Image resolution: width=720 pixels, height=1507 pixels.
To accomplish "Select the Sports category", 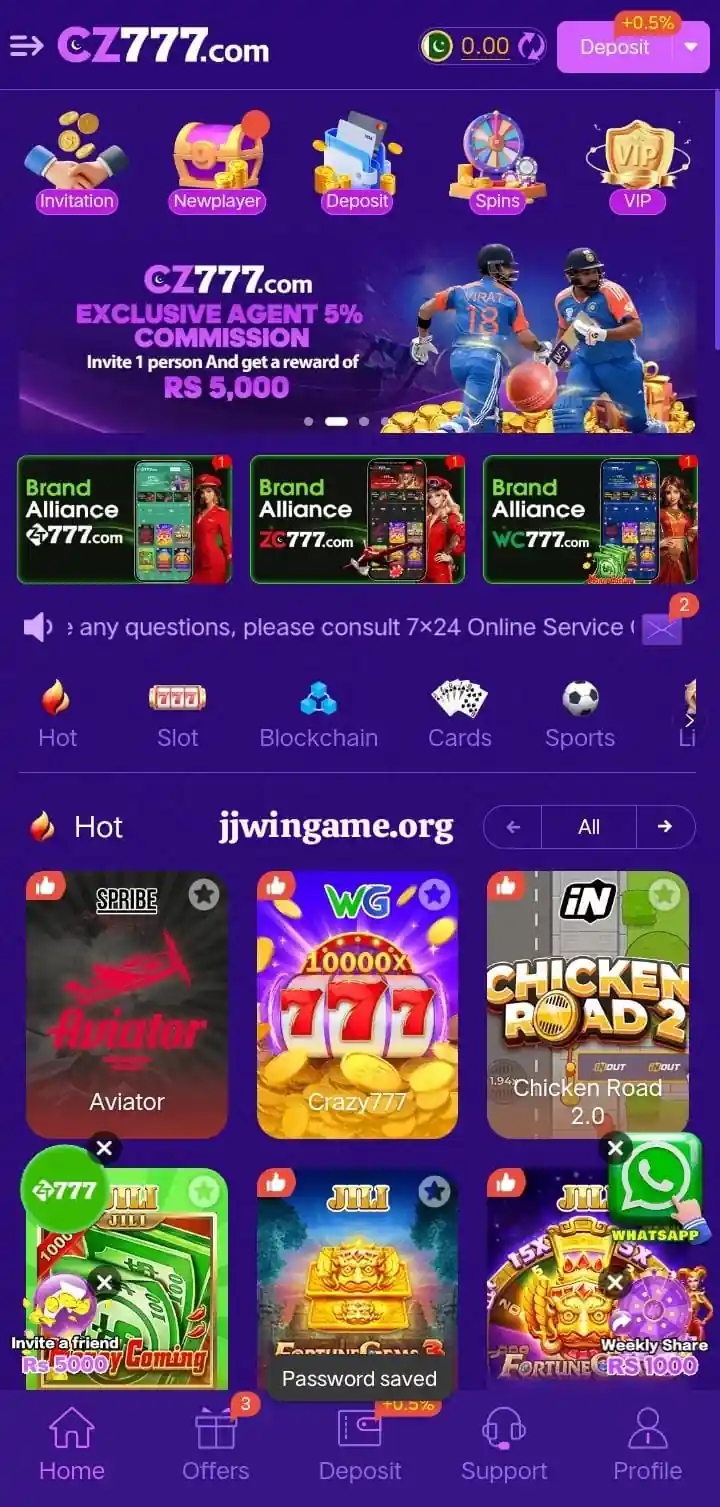I will coord(580,715).
